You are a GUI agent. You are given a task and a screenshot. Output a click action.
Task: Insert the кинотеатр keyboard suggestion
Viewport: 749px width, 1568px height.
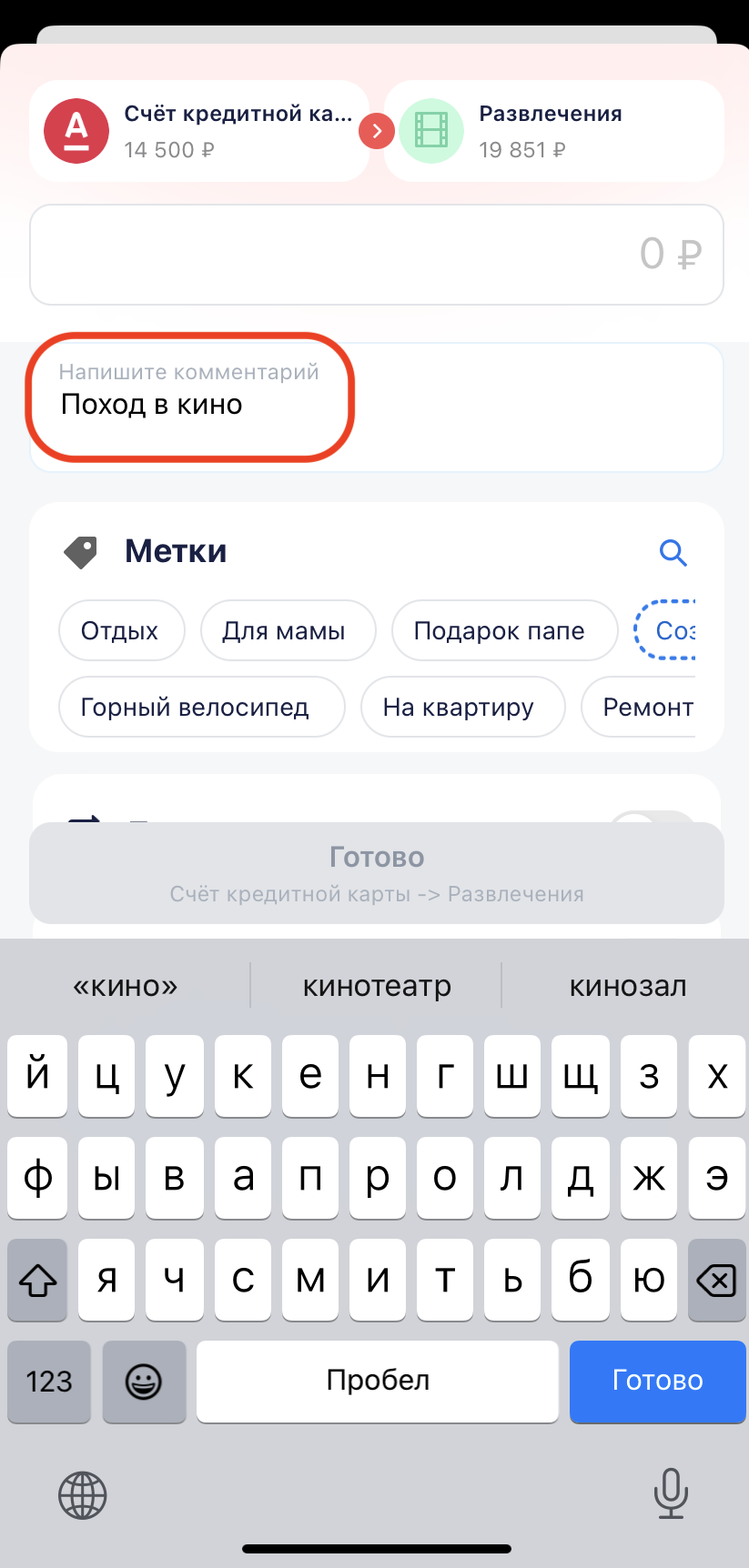coord(377,986)
